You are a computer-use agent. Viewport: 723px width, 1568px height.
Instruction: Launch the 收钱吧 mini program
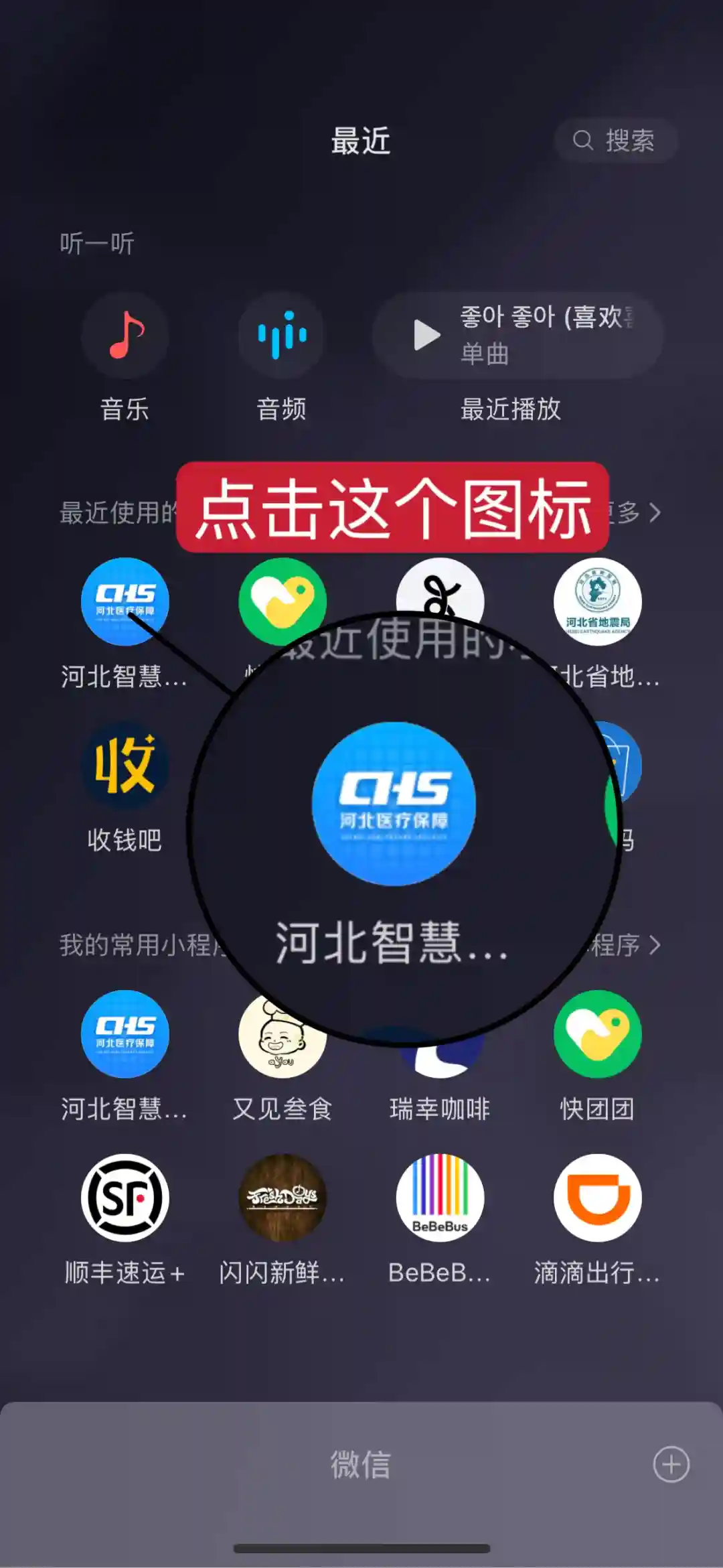pyautogui.click(x=125, y=766)
